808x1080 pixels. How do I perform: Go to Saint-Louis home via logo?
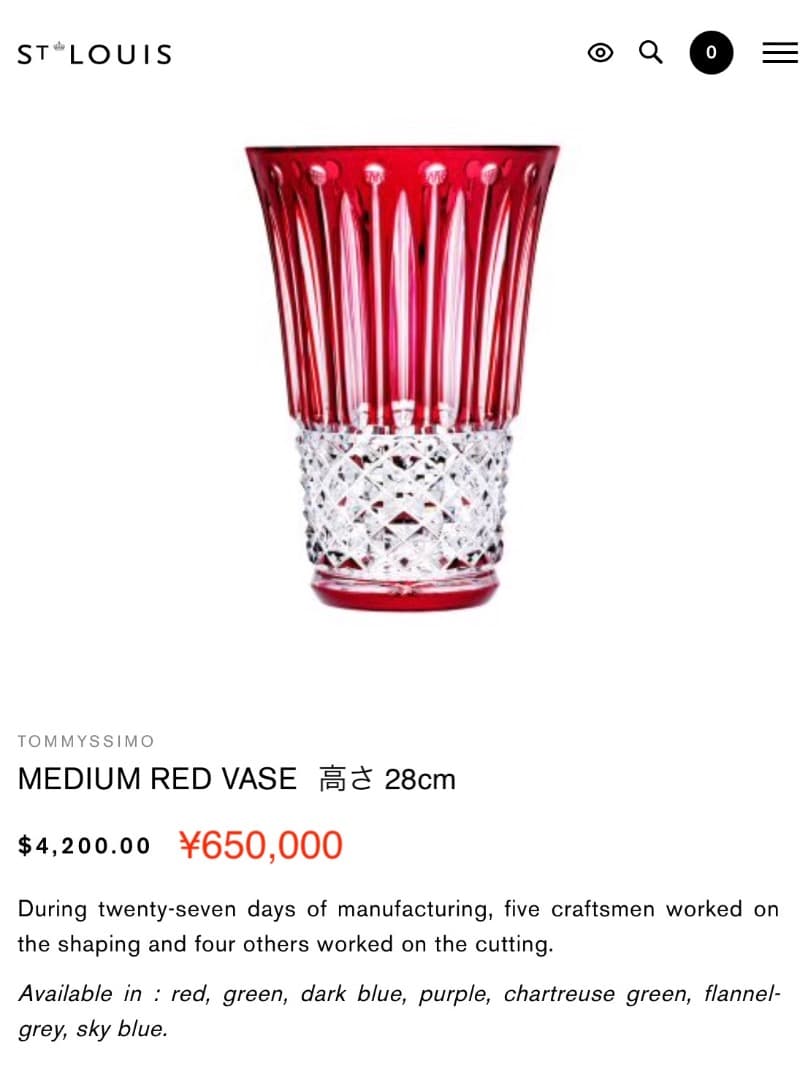94,54
